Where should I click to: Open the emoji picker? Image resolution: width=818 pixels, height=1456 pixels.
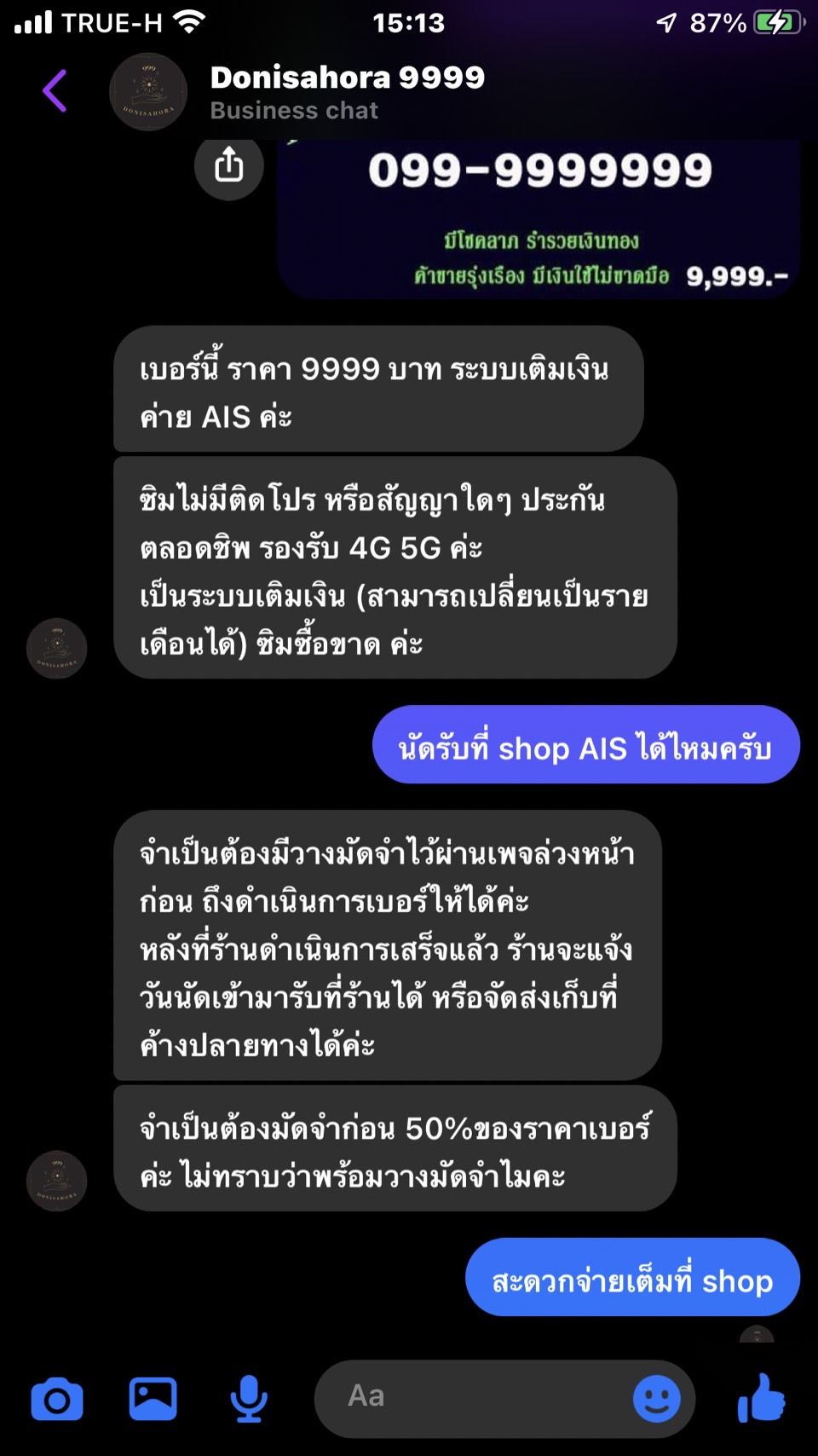(656, 1399)
